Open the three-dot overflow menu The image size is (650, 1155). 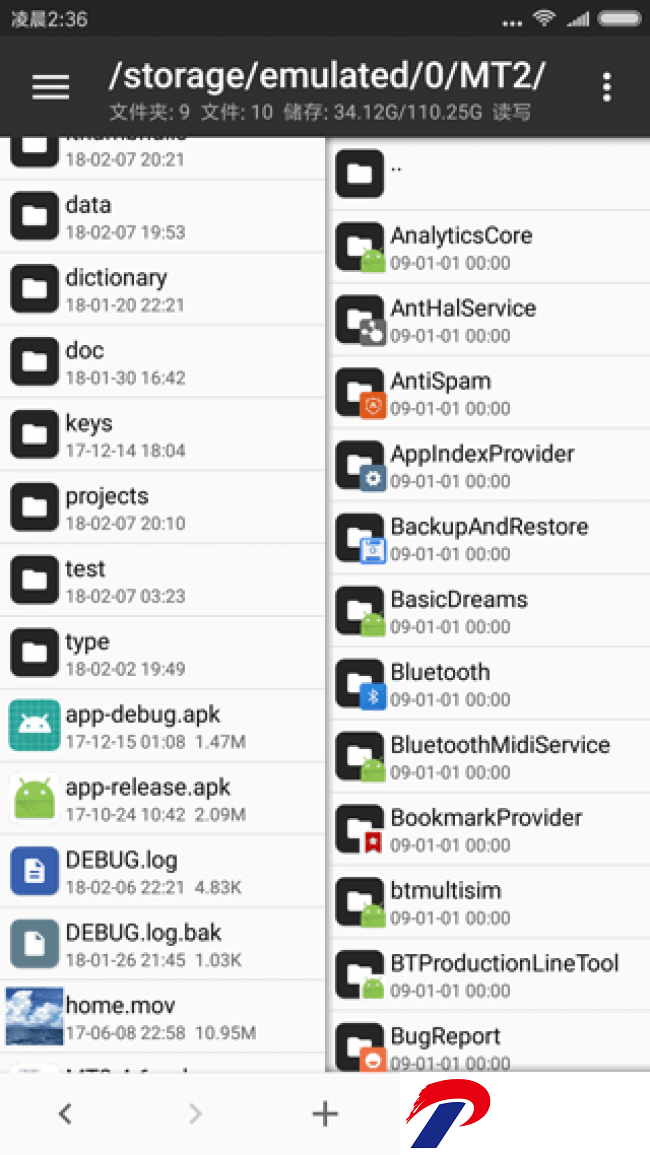click(607, 88)
